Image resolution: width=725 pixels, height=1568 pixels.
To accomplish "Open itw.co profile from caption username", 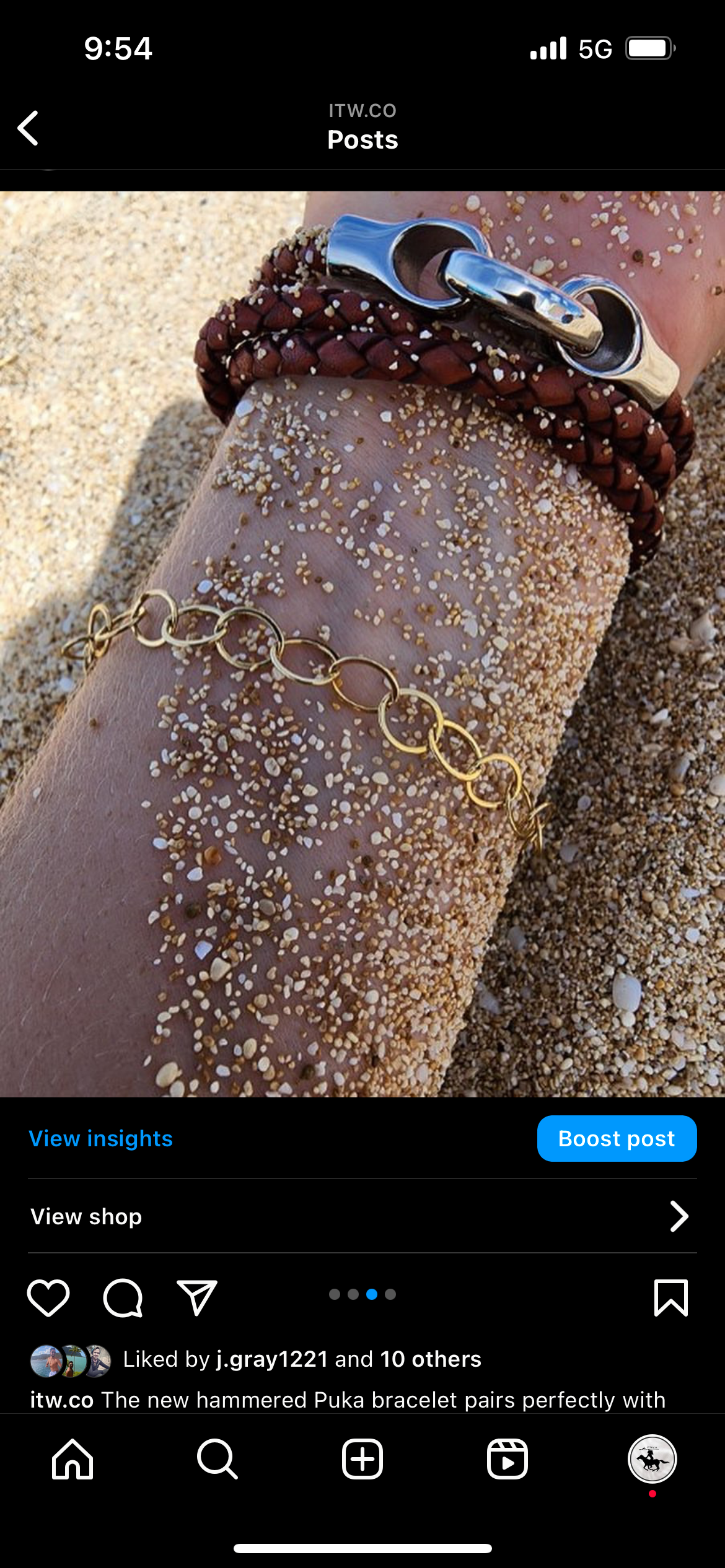I will [x=62, y=1400].
